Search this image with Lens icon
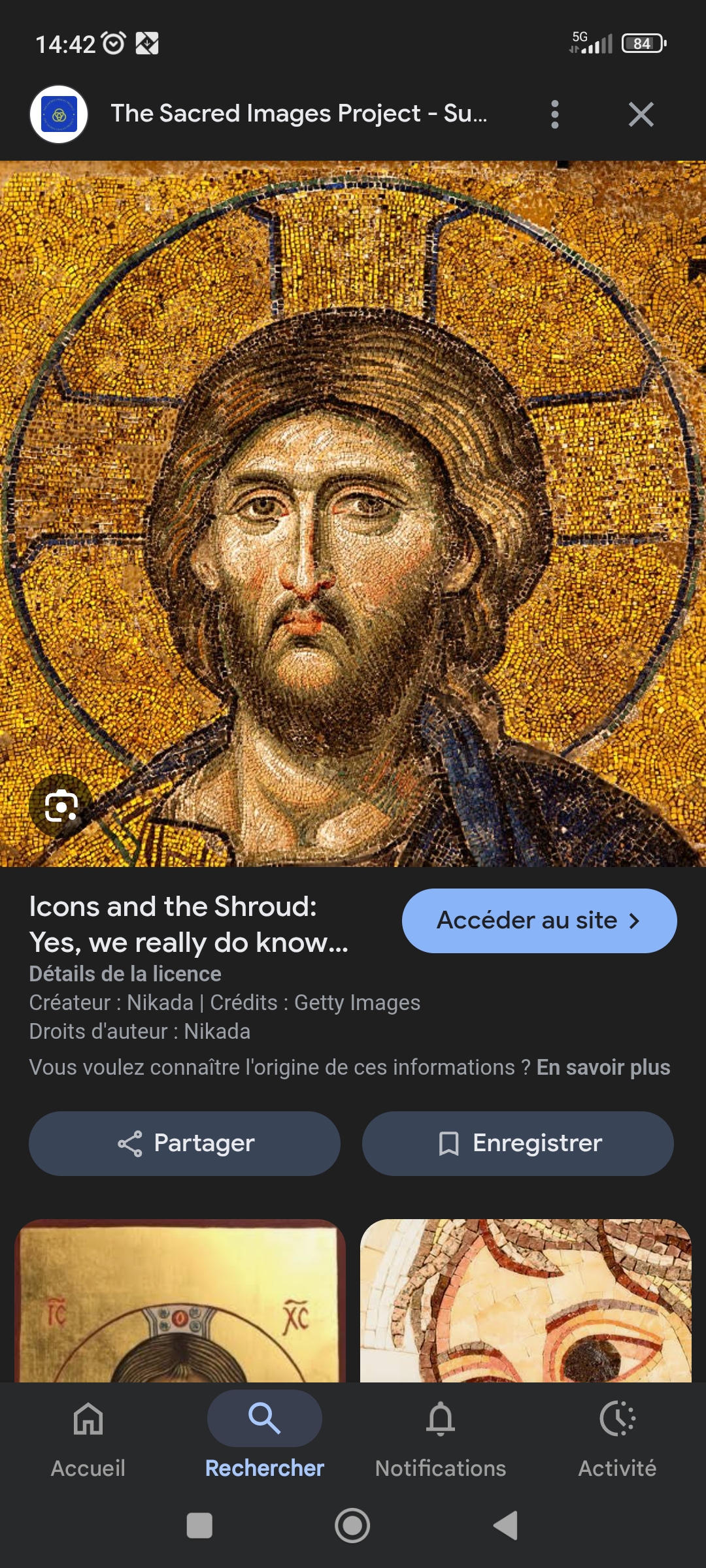Image resolution: width=706 pixels, height=1568 pixels. point(61,807)
